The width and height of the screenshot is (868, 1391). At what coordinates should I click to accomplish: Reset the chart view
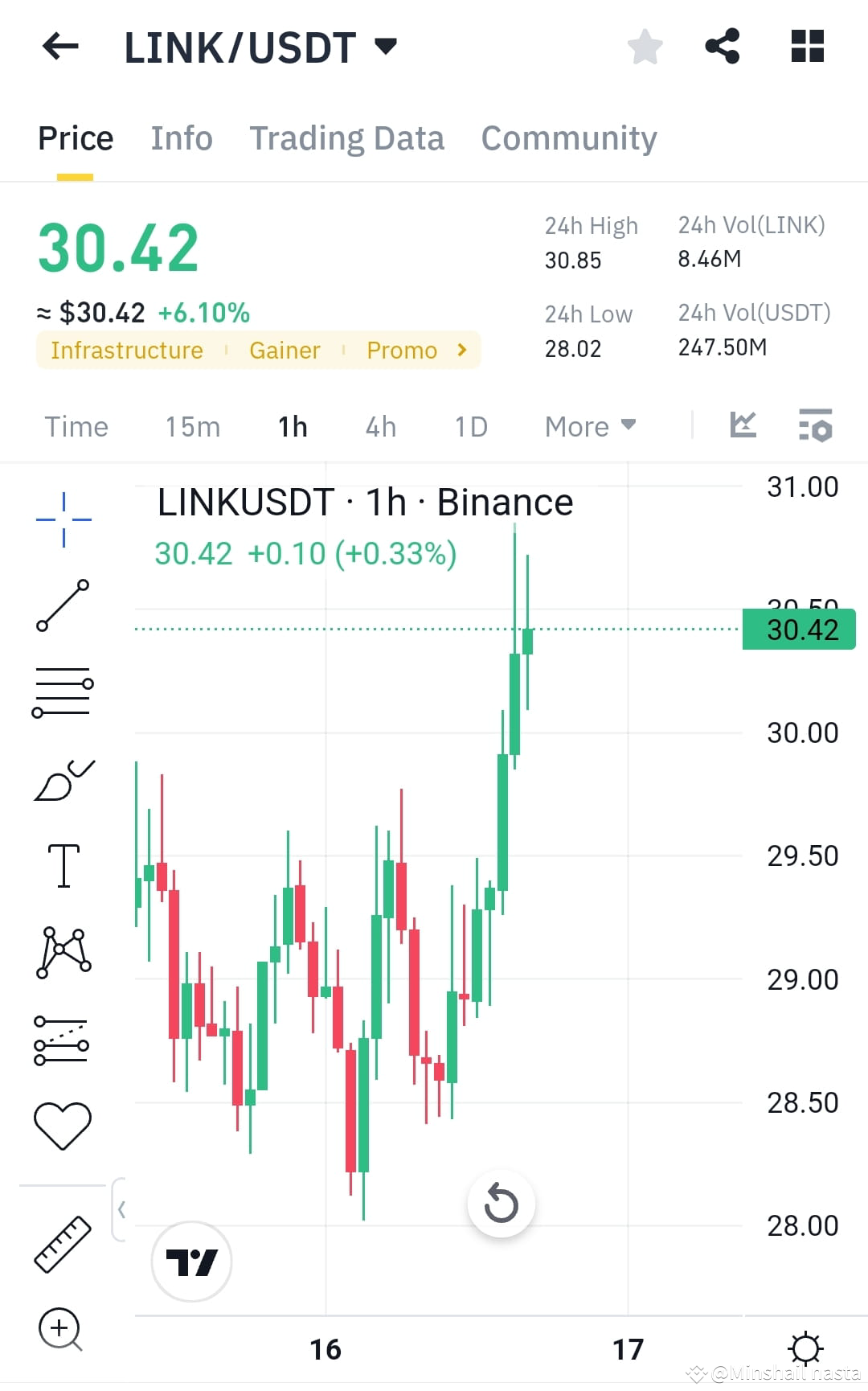click(x=501, y=1204)
